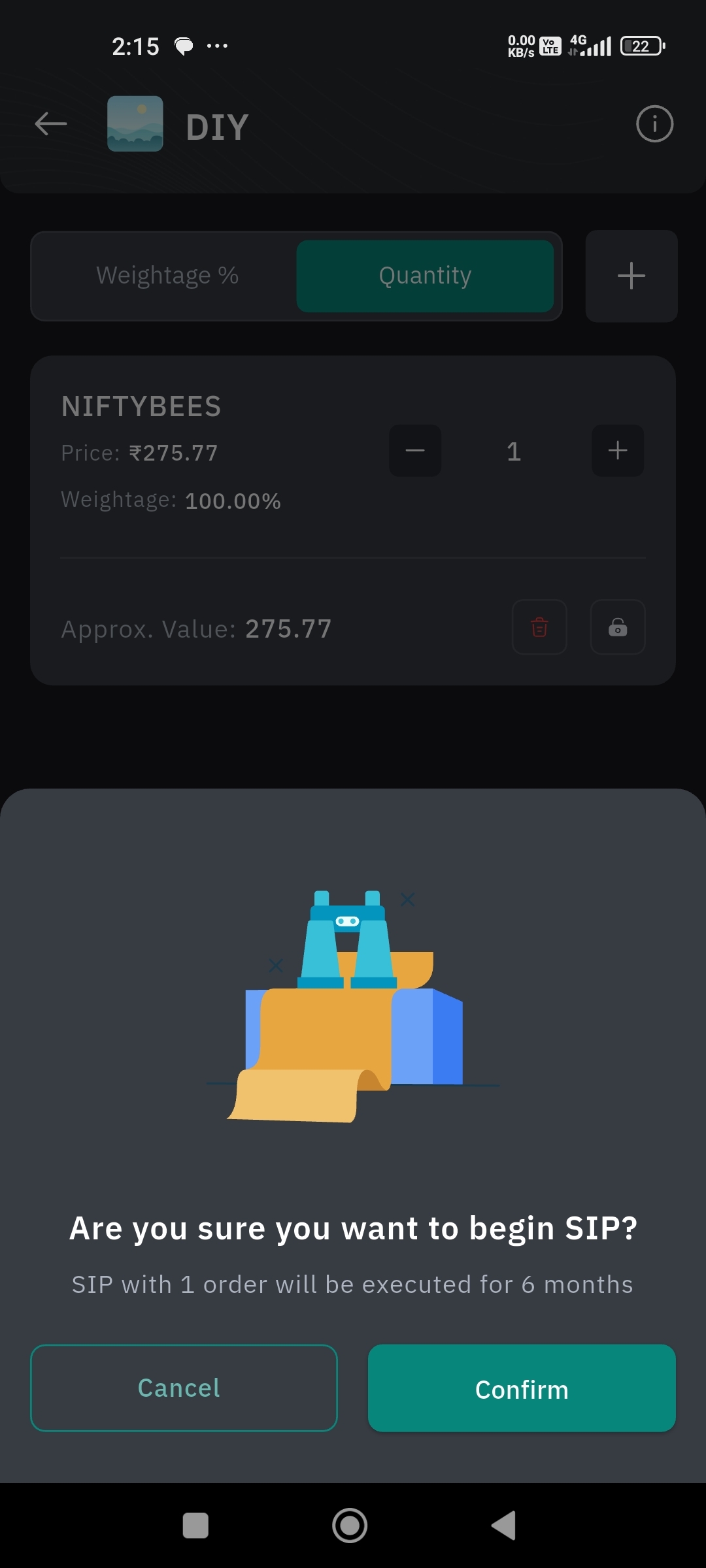Image resolution: width=706 pixels, height=1568 pixels.
Task: Delete NIFTYBEES with the trash icon
Action: [539, 627]
